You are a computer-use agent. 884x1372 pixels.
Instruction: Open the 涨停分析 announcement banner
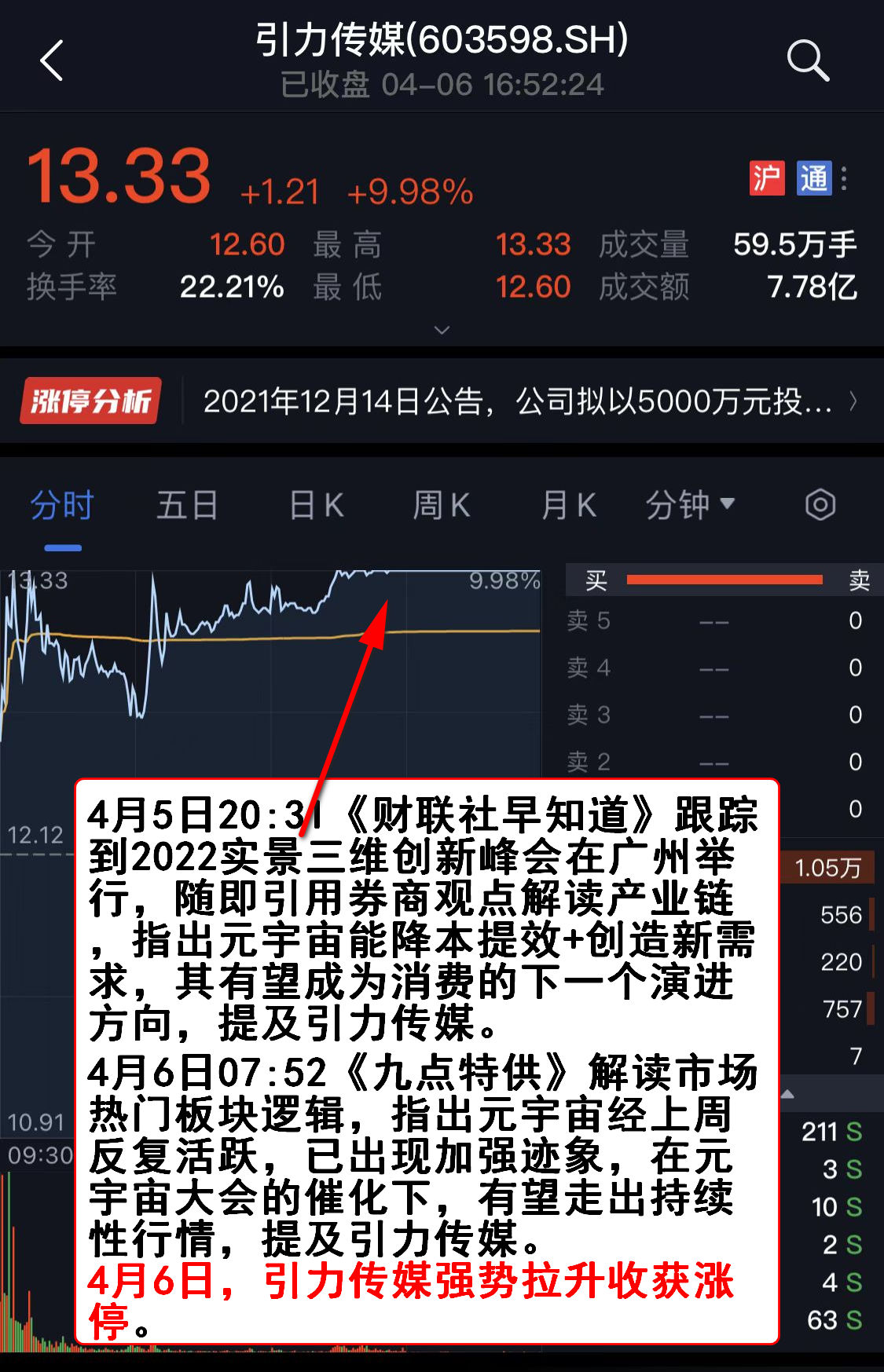[x=519, y=401]
